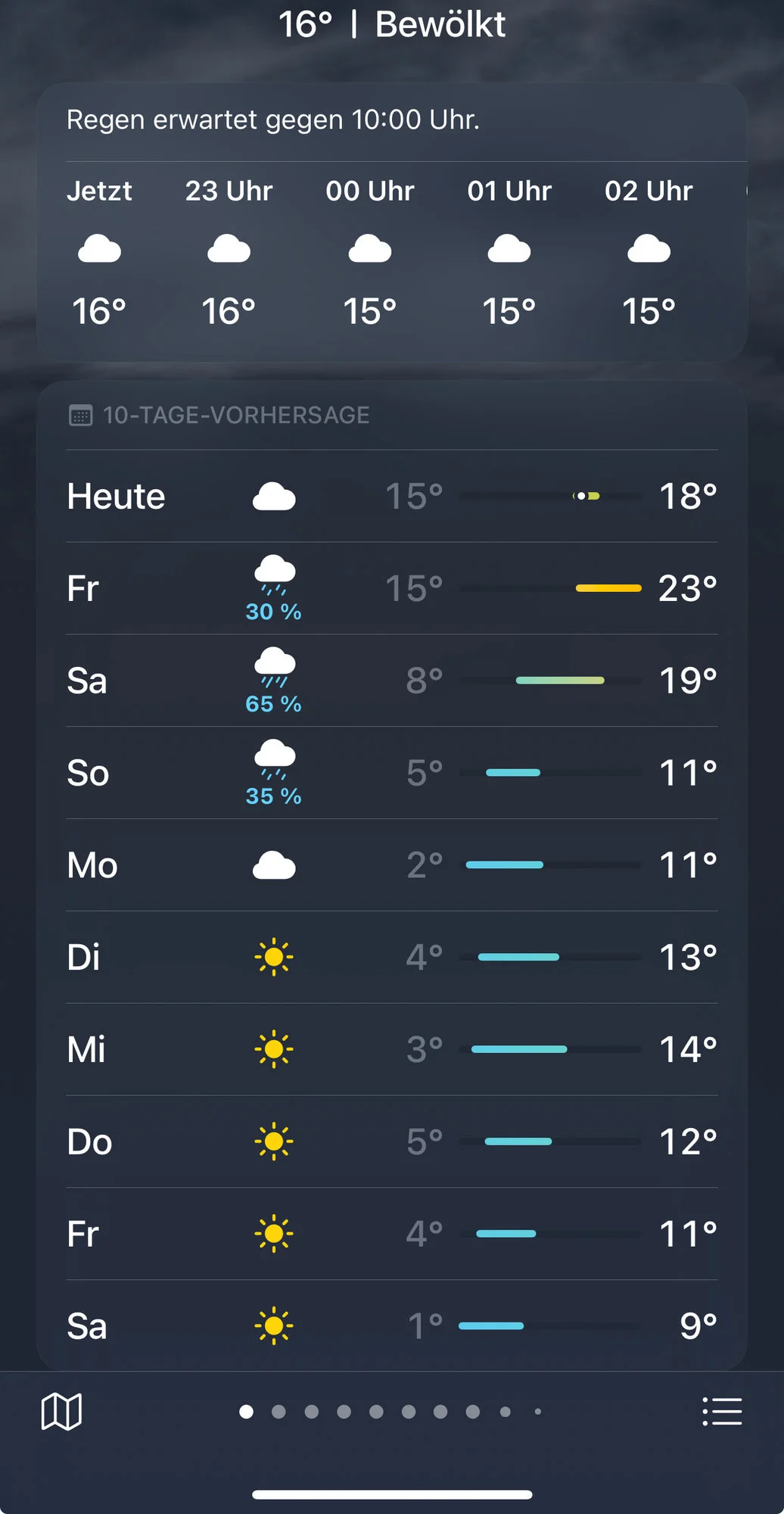View the Di sunny forecast
784x1514 pixels.
pyautogui.click(x=392, y=958)
